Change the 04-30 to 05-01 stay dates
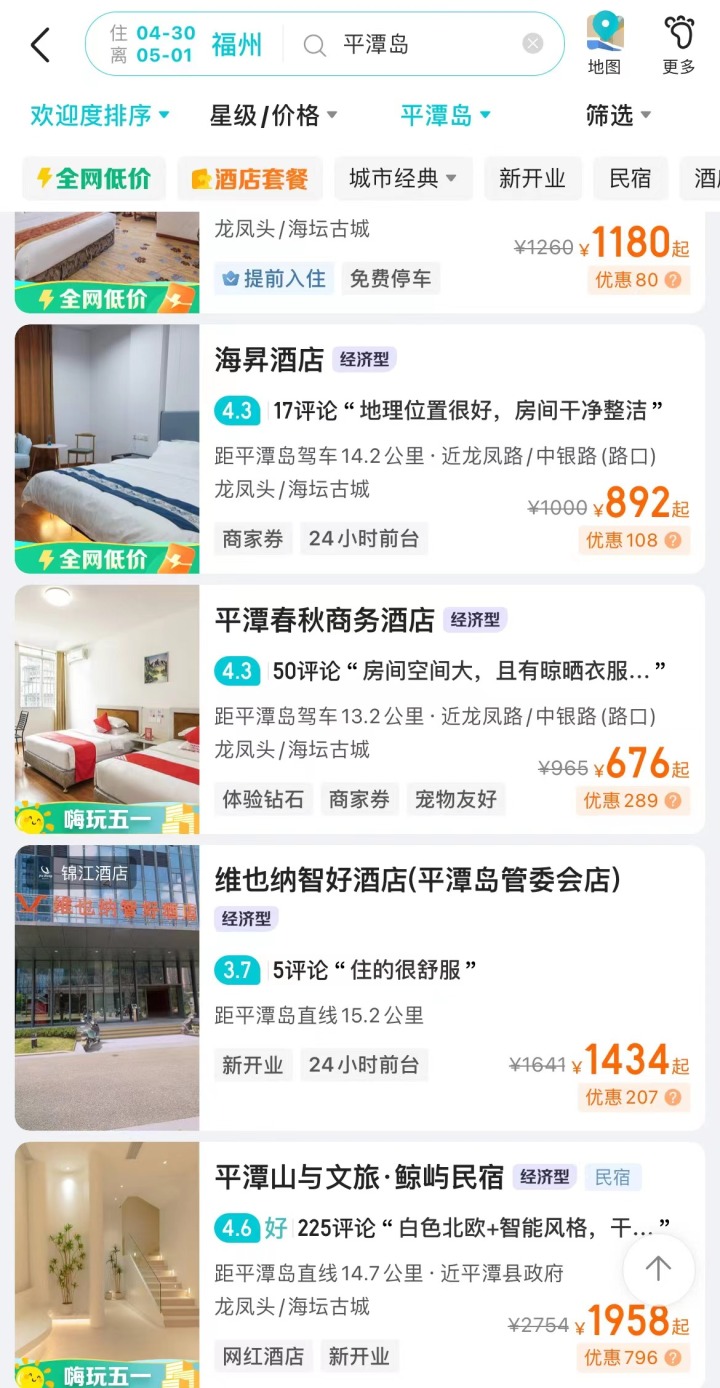The image size is (720, 1388). click(x=153, y=45)
